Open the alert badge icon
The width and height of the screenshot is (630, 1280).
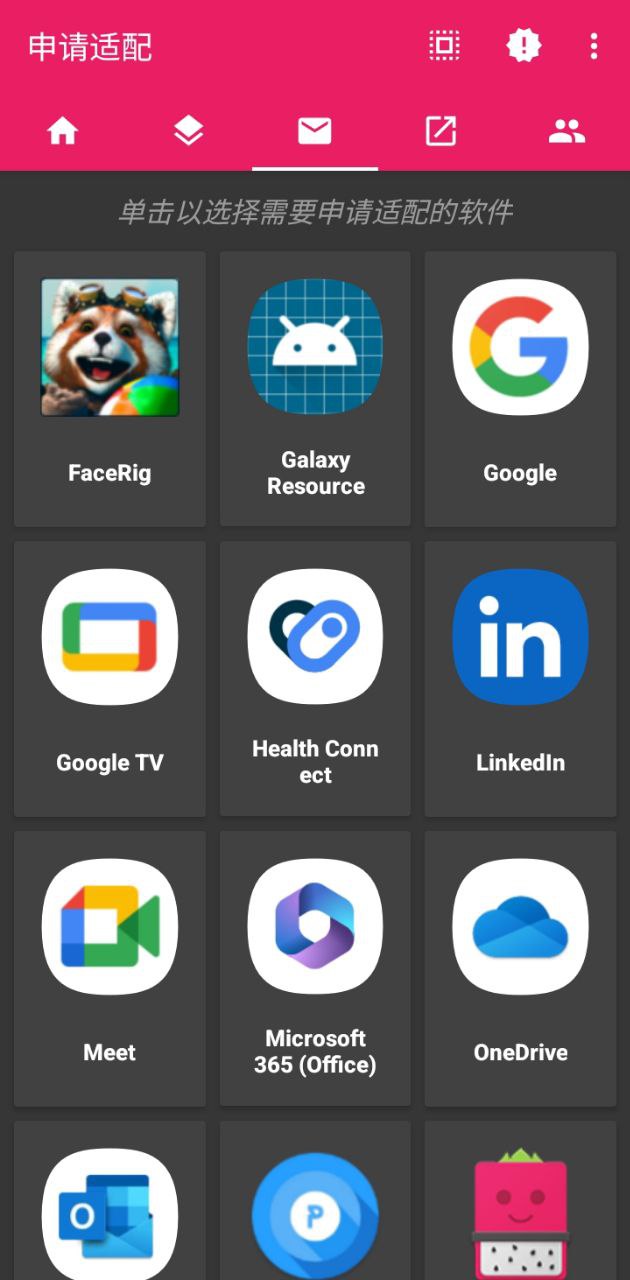(x=523, y=46)
